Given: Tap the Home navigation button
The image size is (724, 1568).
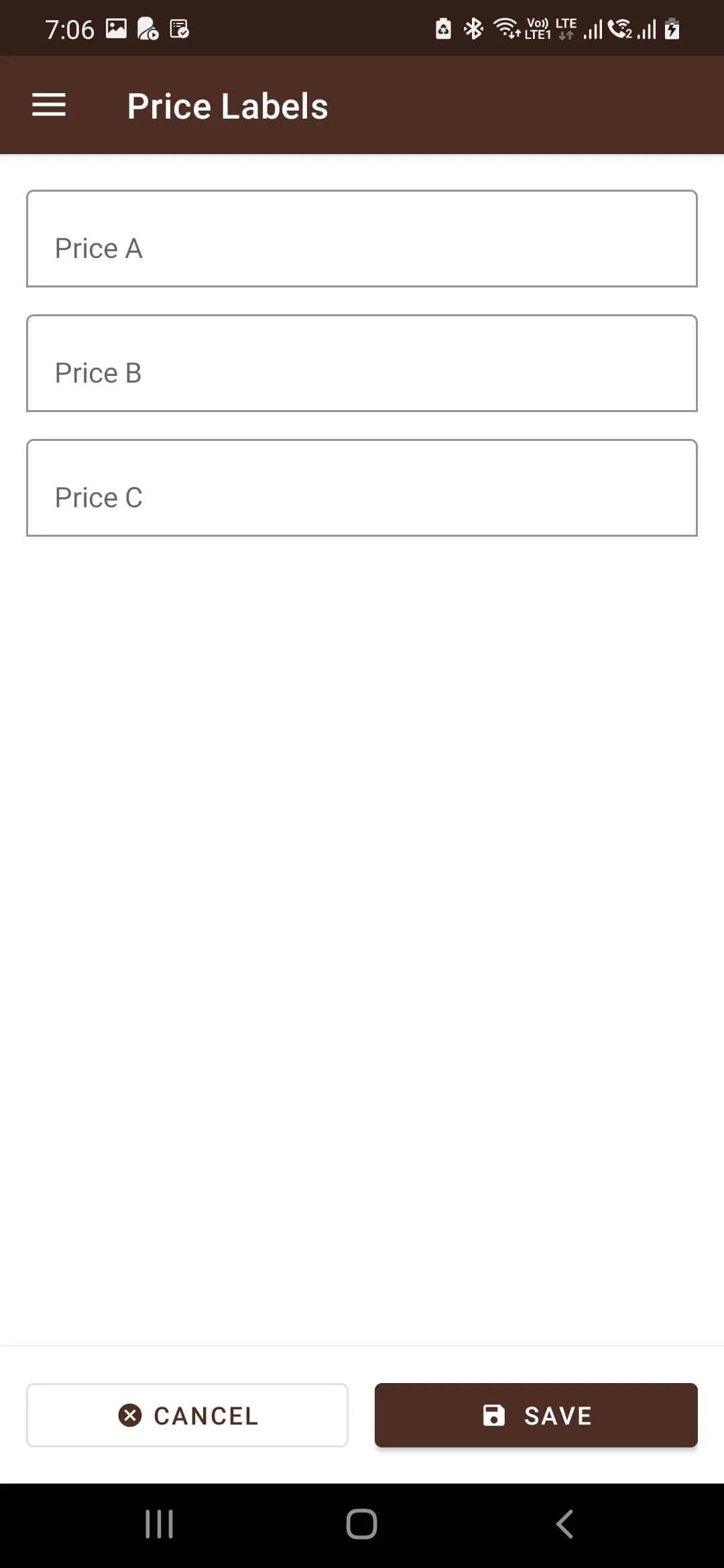Looking at the screenshot, I should (x=361, y=1524).
